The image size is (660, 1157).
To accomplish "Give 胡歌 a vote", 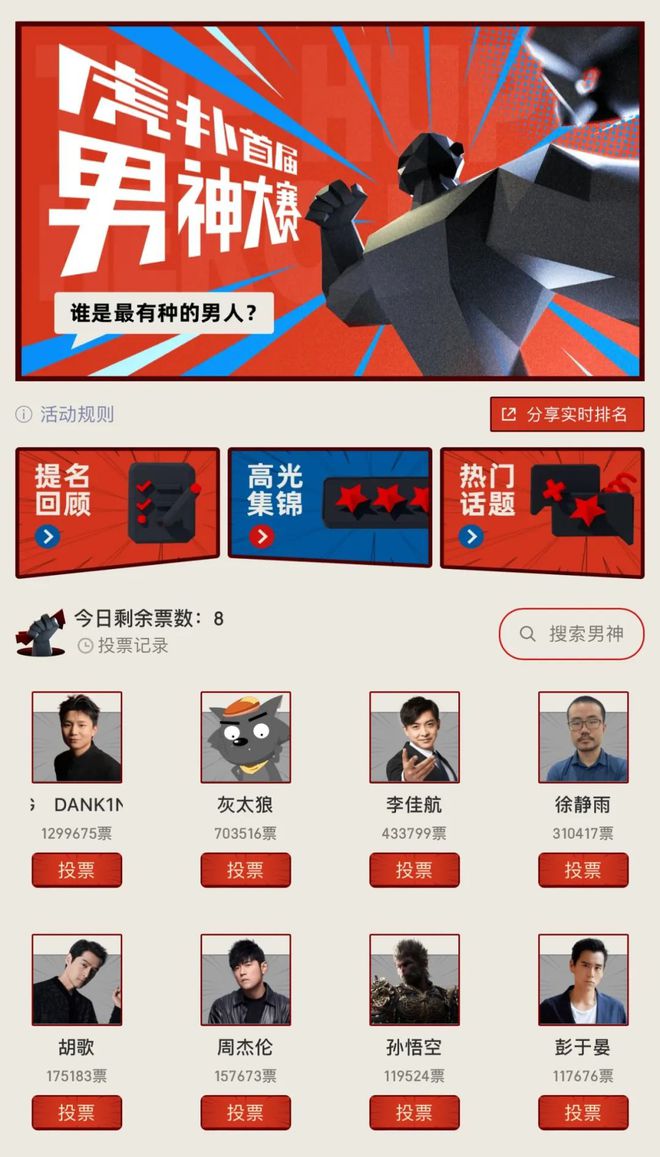I will (x=77, y=1112).
